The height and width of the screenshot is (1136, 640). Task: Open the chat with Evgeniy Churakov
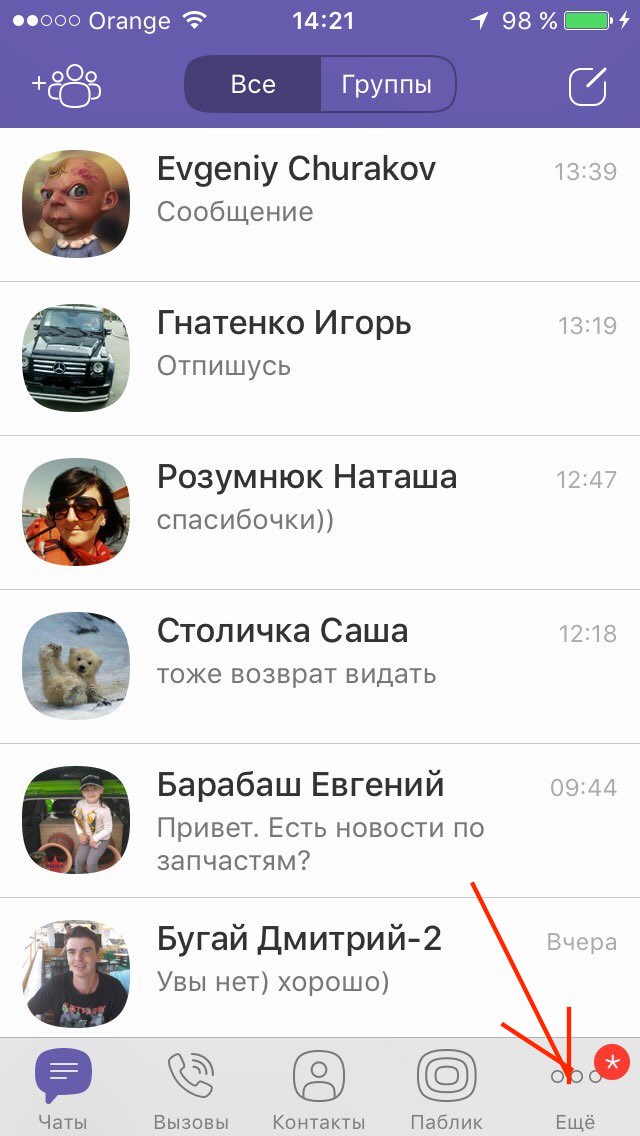point(320,205)
